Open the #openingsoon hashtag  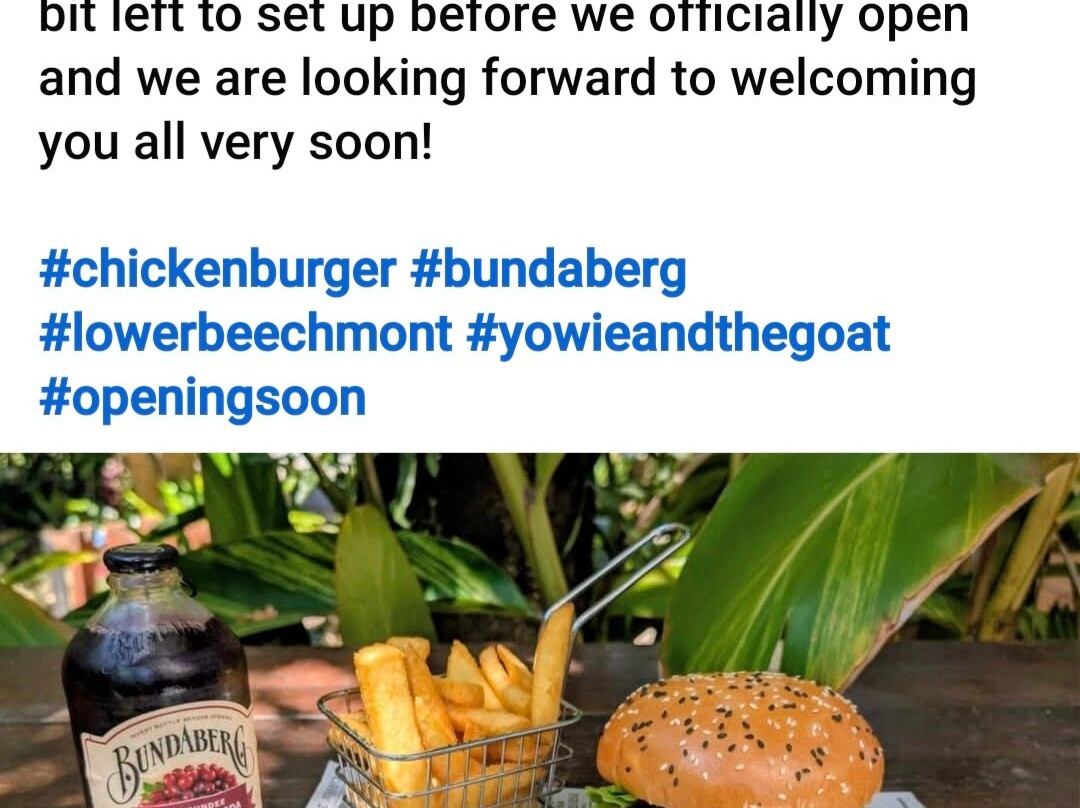click(x=202, y=398)
